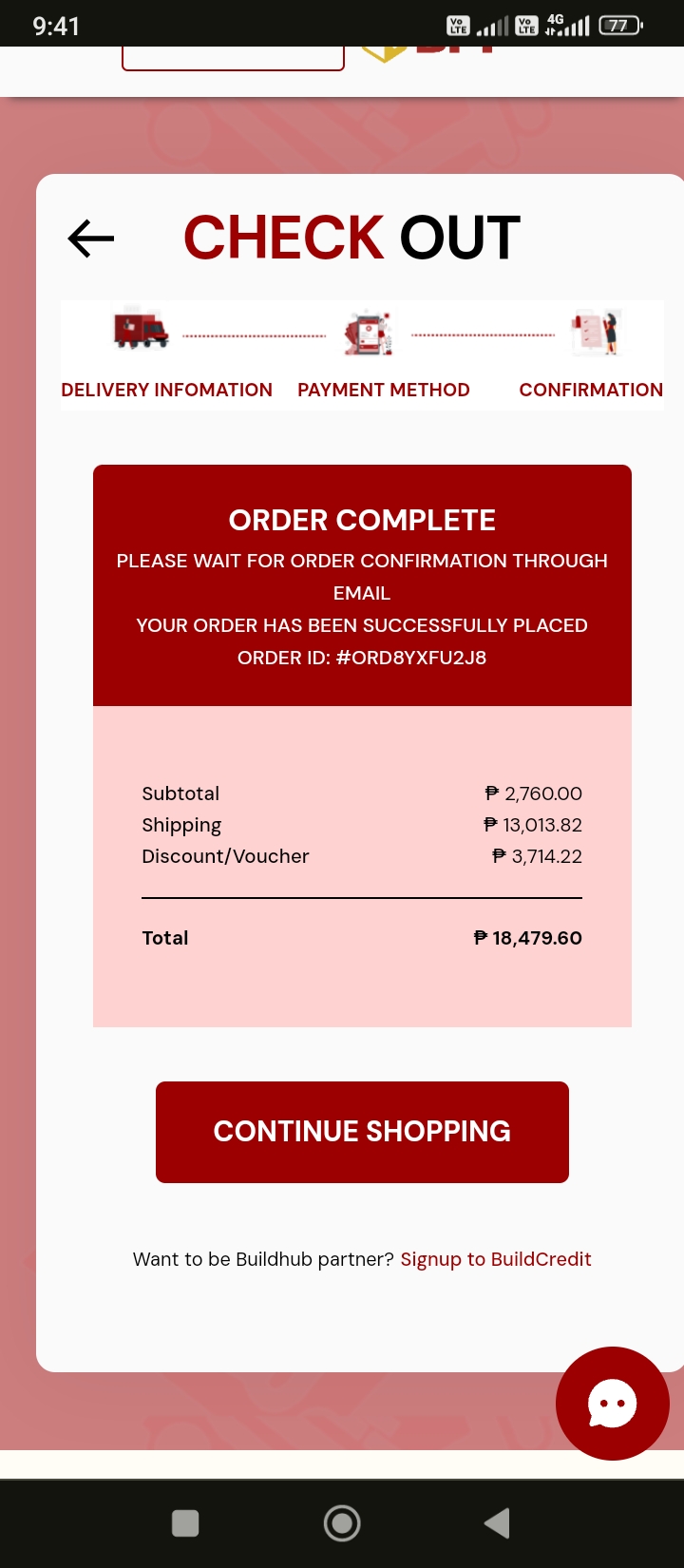Open the Signup to BuildCredit link
684x1568 pixels.
pyautogui.click(x=495, y=1259)
